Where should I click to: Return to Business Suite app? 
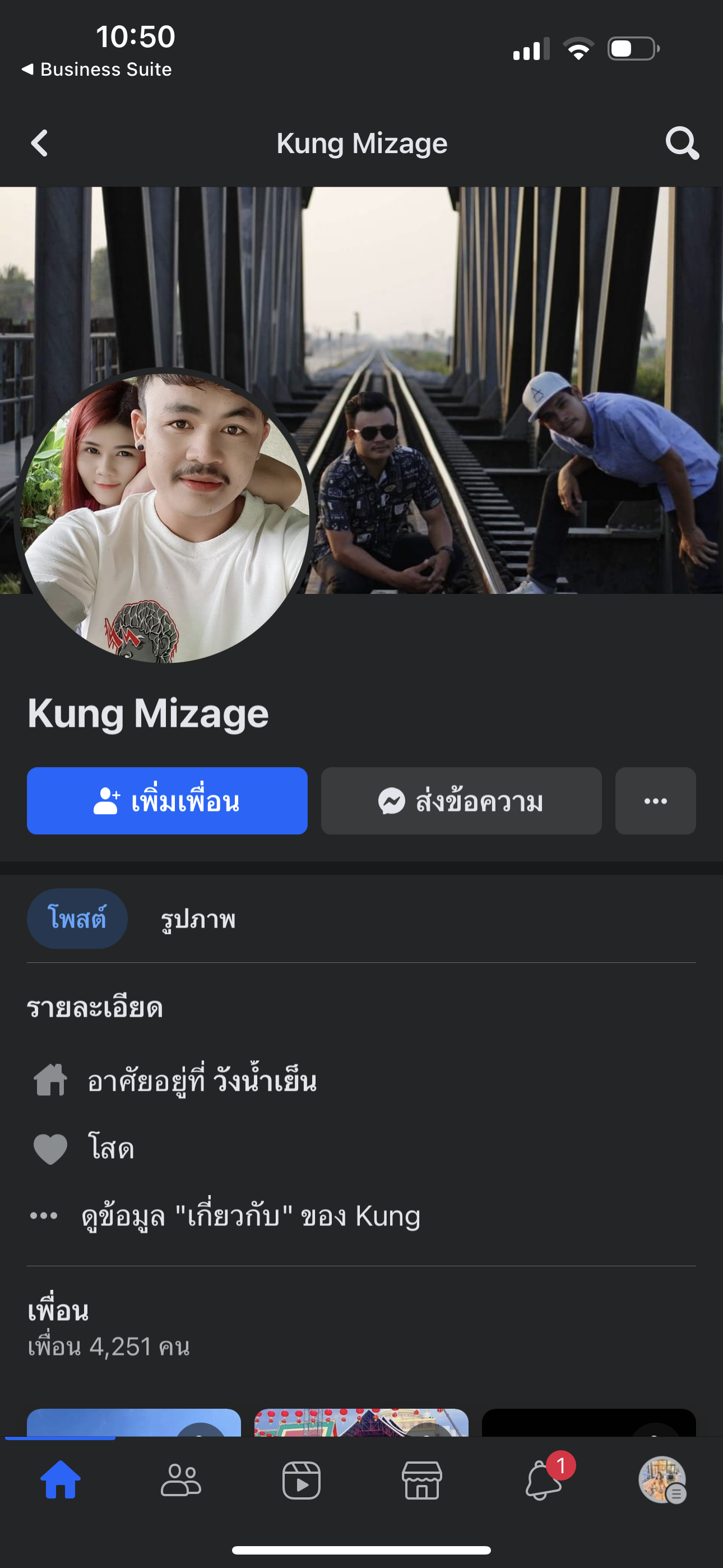pyautogui.click(x=98, y=70)
